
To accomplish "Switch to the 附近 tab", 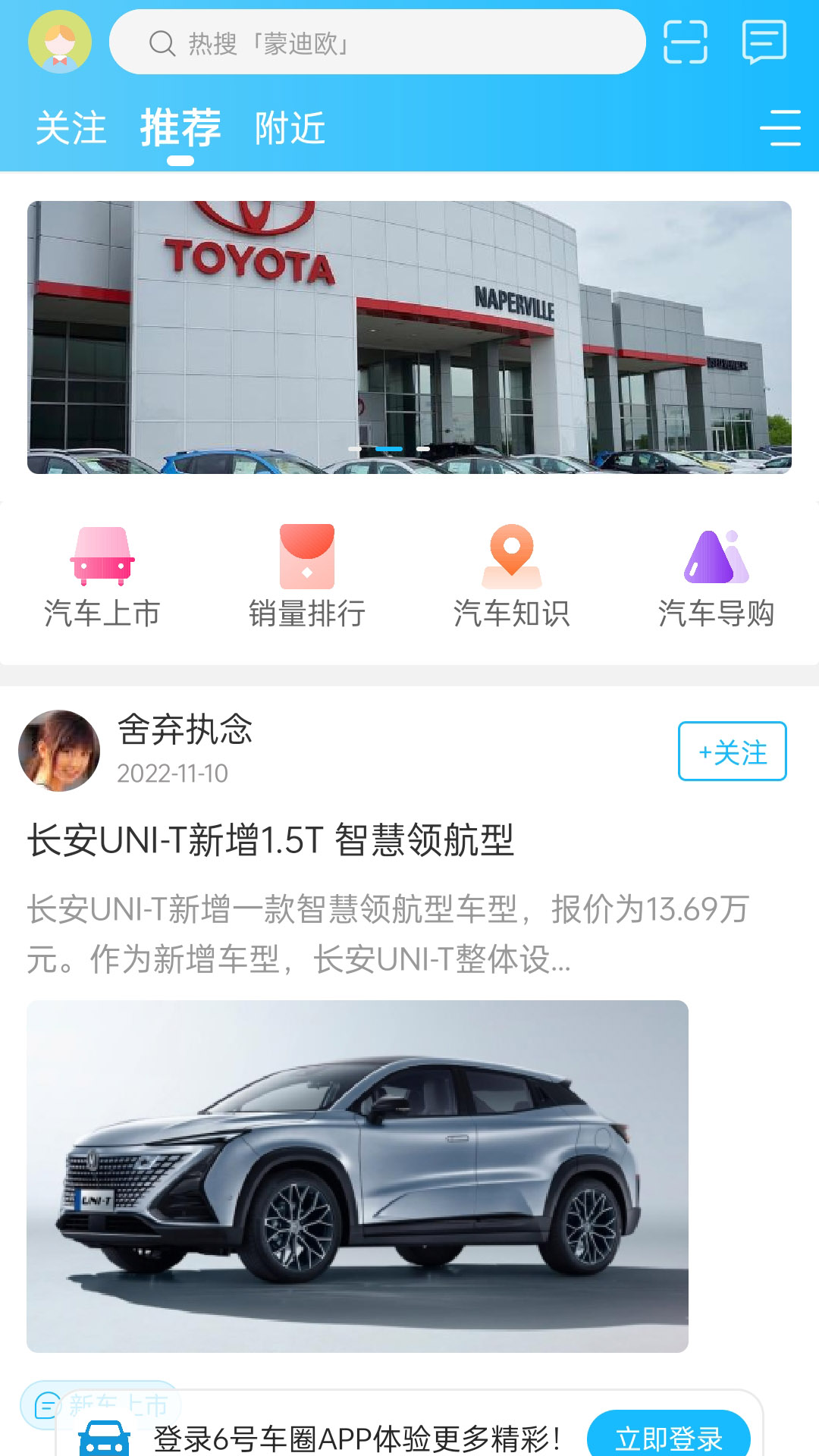I will point(290,129).
